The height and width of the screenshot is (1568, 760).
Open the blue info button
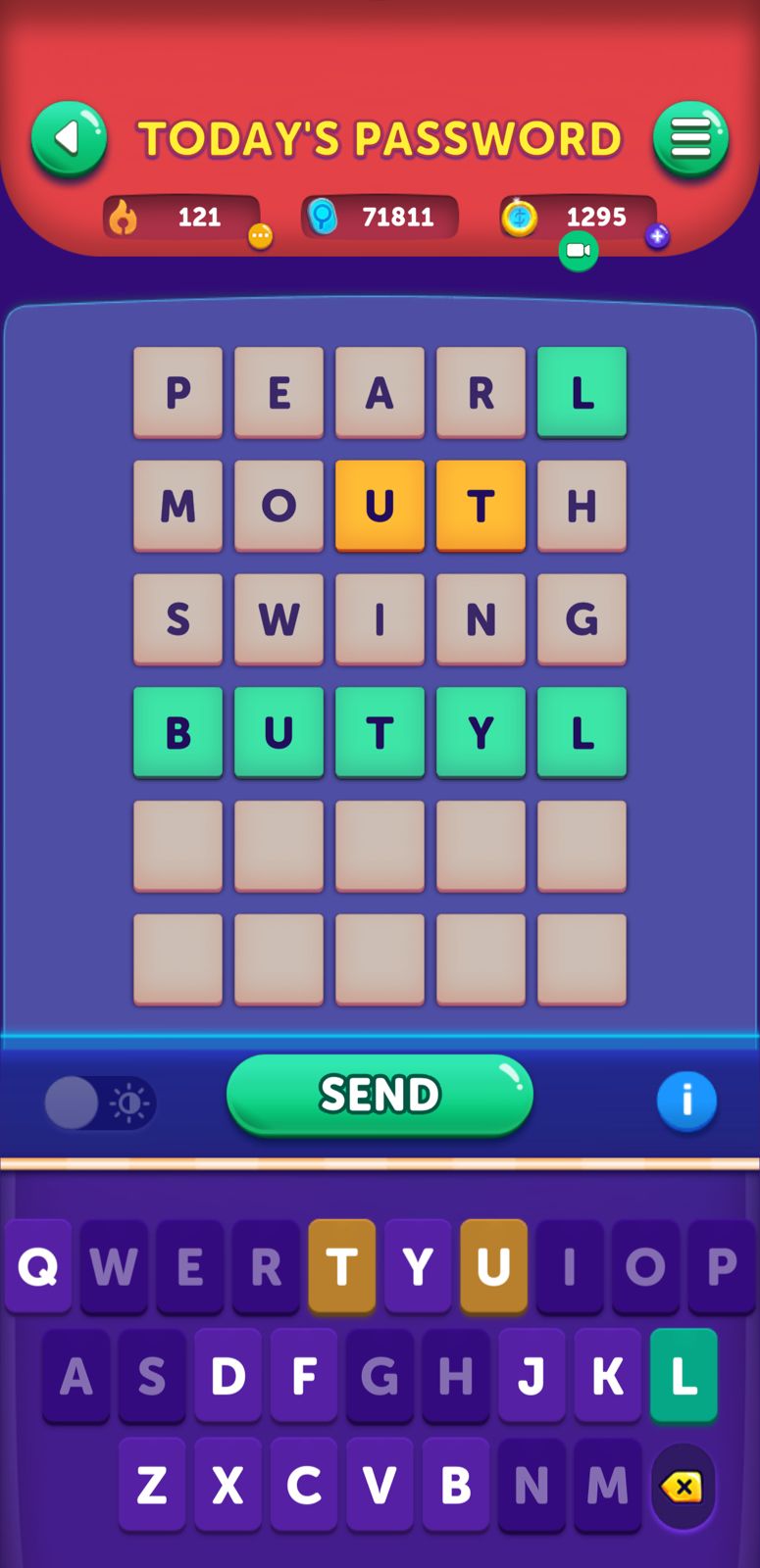tap(686, 1101)
